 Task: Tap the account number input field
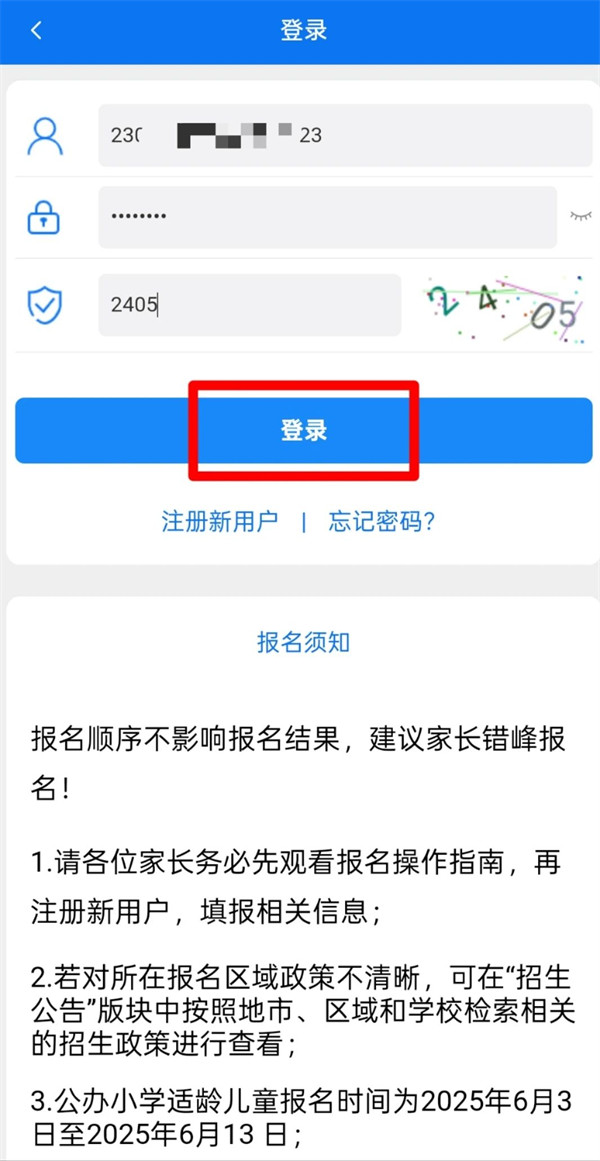pyautogui.click(x=345, y=135)
